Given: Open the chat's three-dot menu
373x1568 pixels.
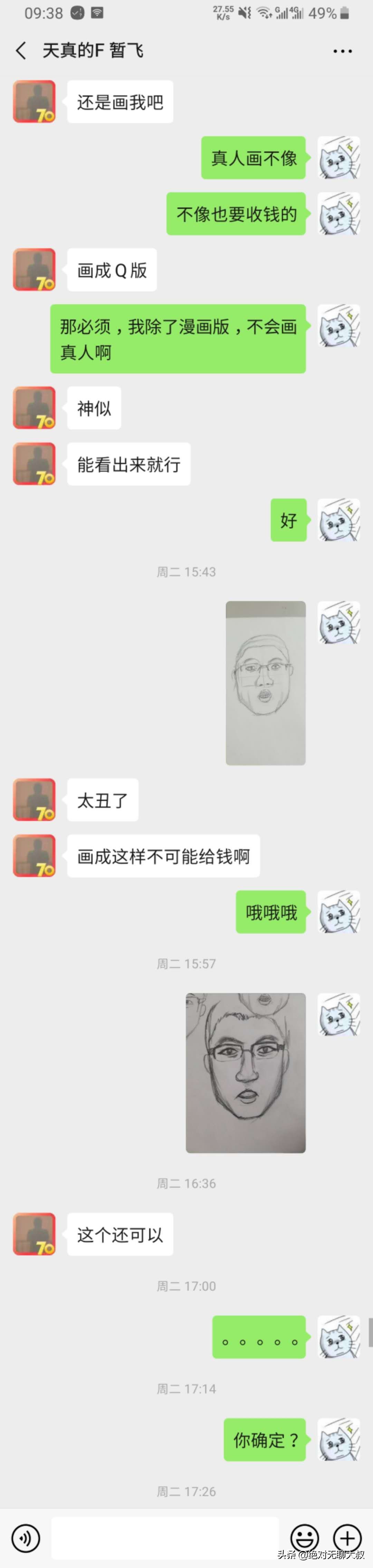Looking at the screenshot, I should (343, 51).
